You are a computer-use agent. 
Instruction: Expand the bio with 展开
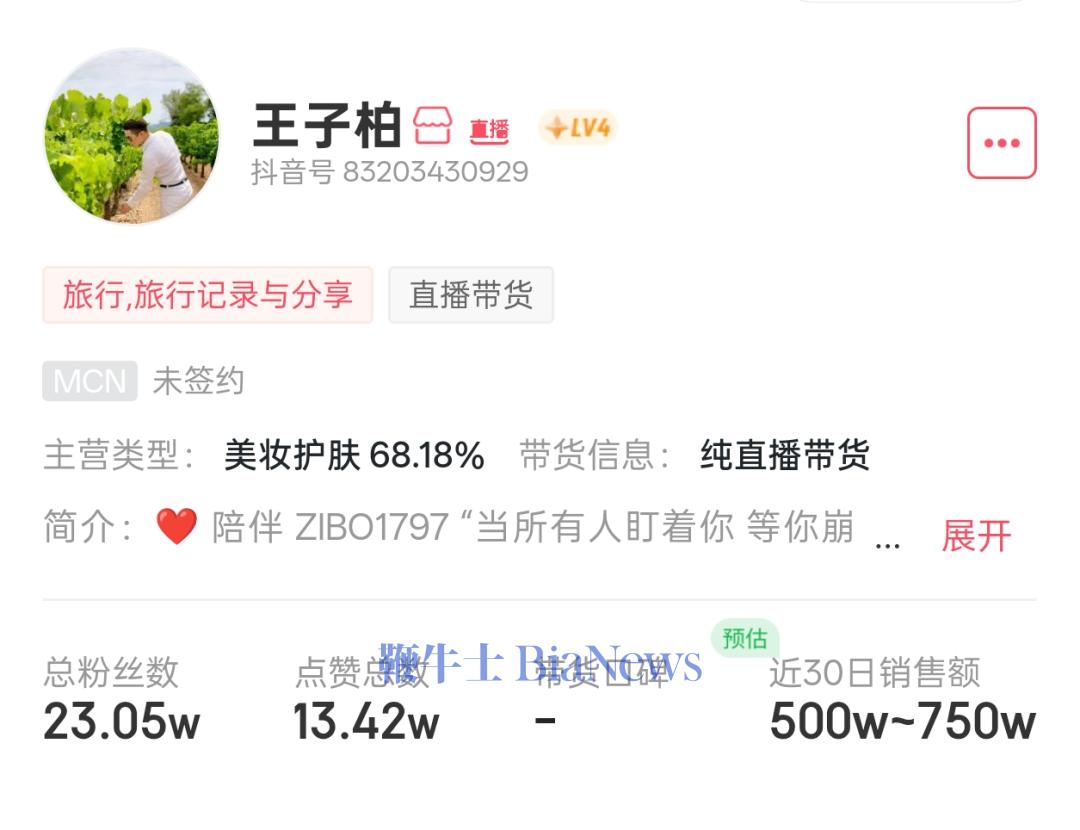tap(976, 535)
